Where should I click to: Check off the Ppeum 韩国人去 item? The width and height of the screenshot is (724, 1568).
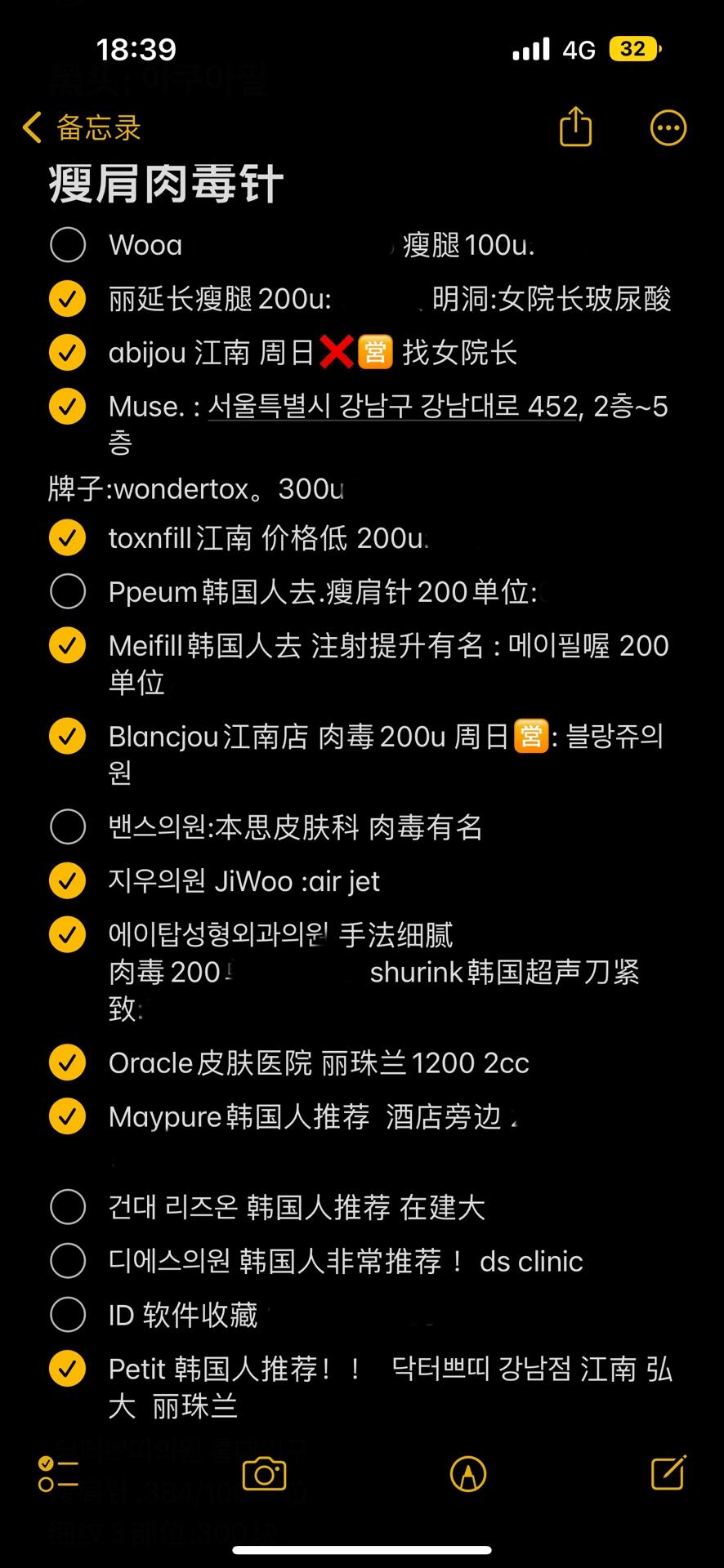pos(68,592)
